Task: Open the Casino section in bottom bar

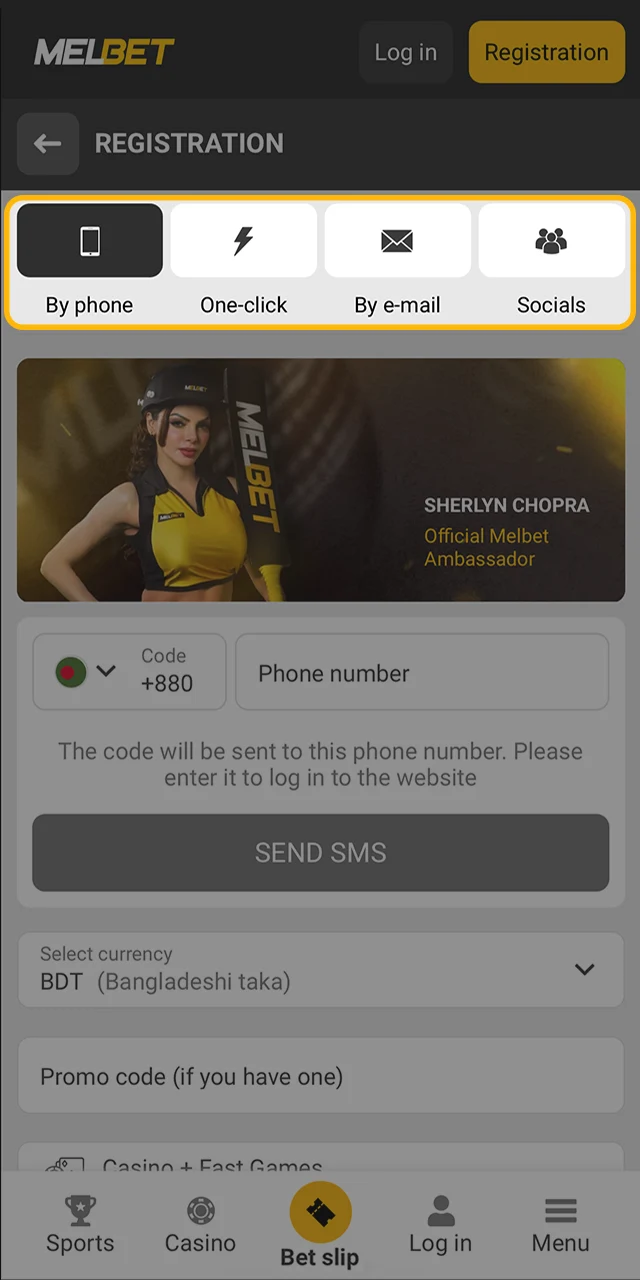Action: 200,1225
